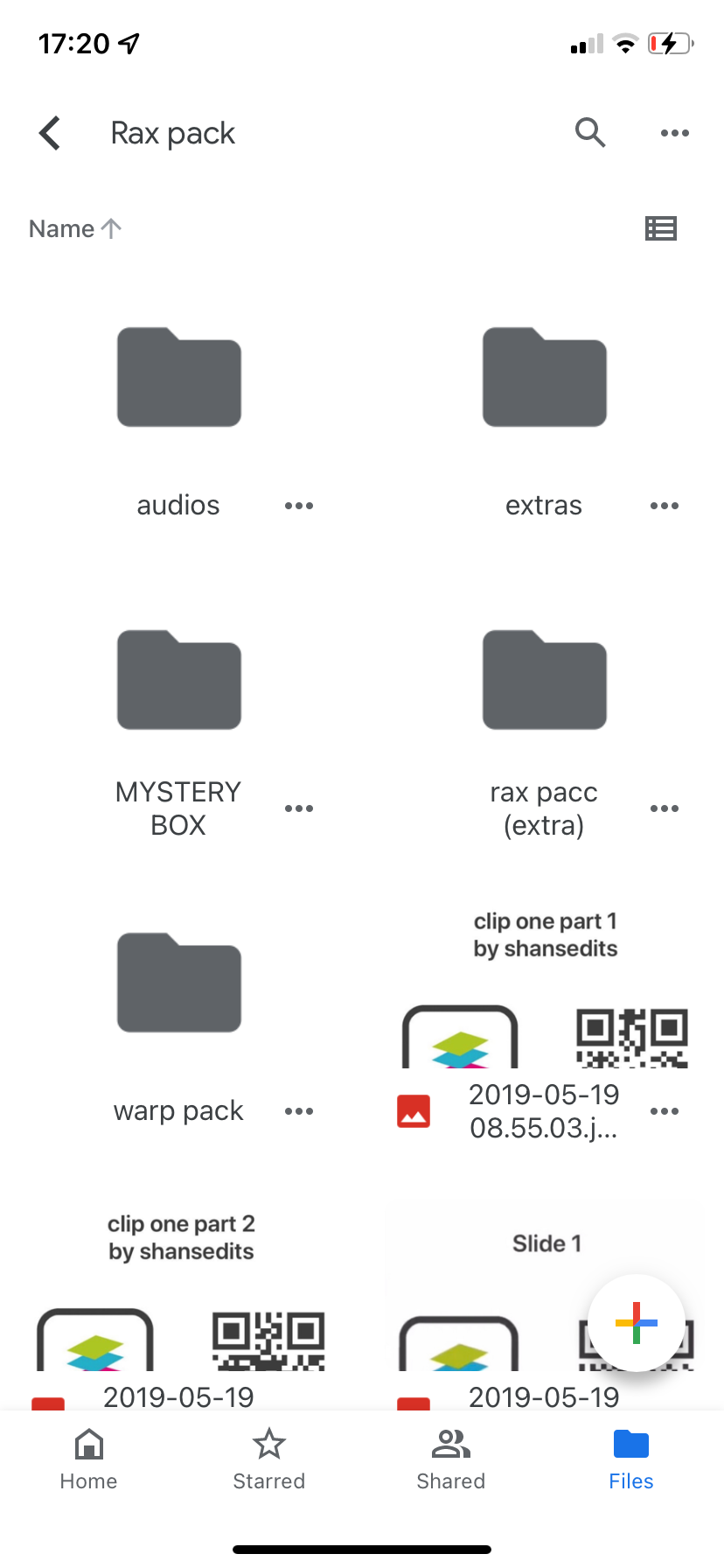The image size is (724, 1568).
Task: Open the warp pack folder
Action: click(x=179, y=983)
